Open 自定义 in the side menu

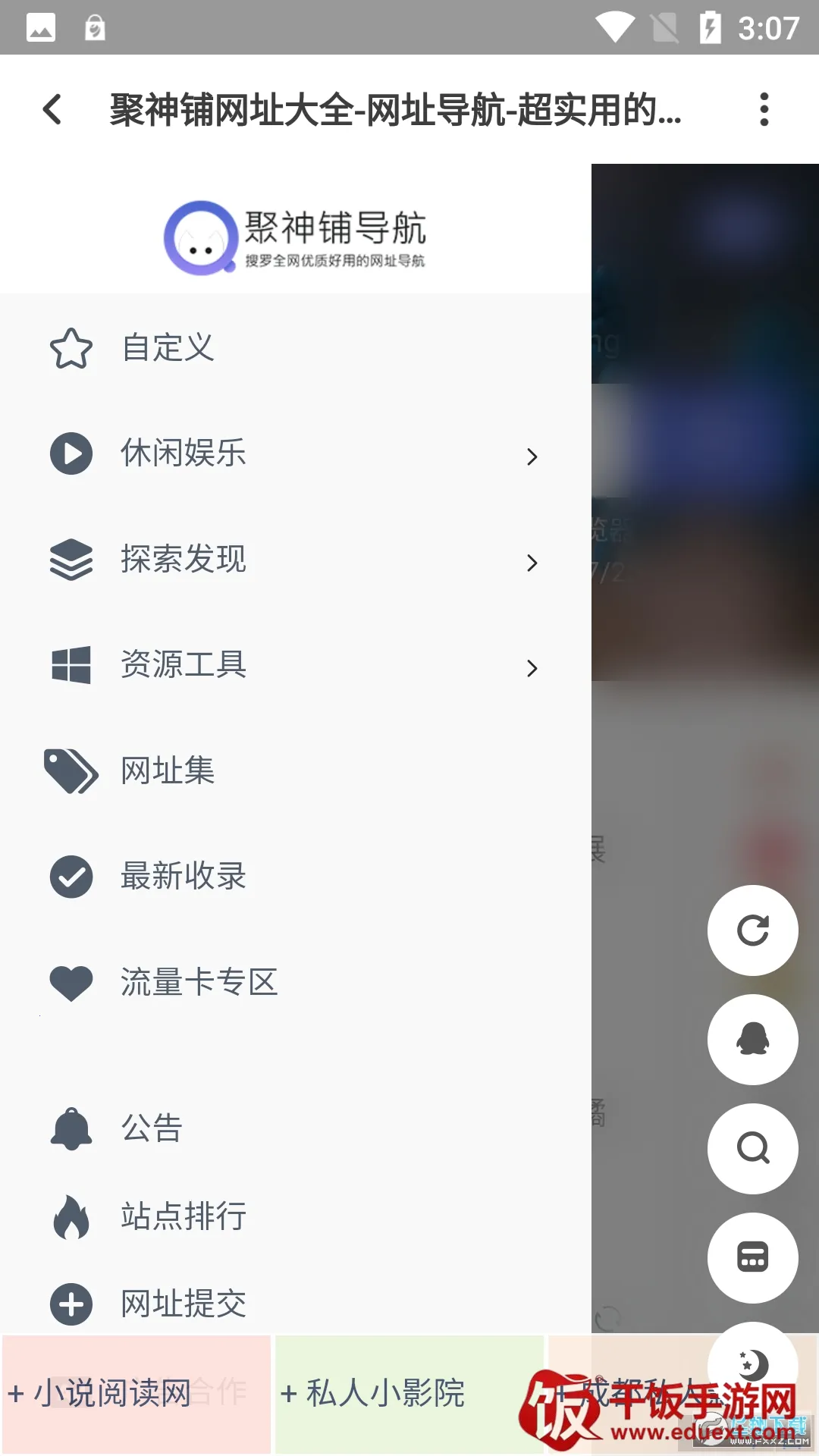pos(168,348)
